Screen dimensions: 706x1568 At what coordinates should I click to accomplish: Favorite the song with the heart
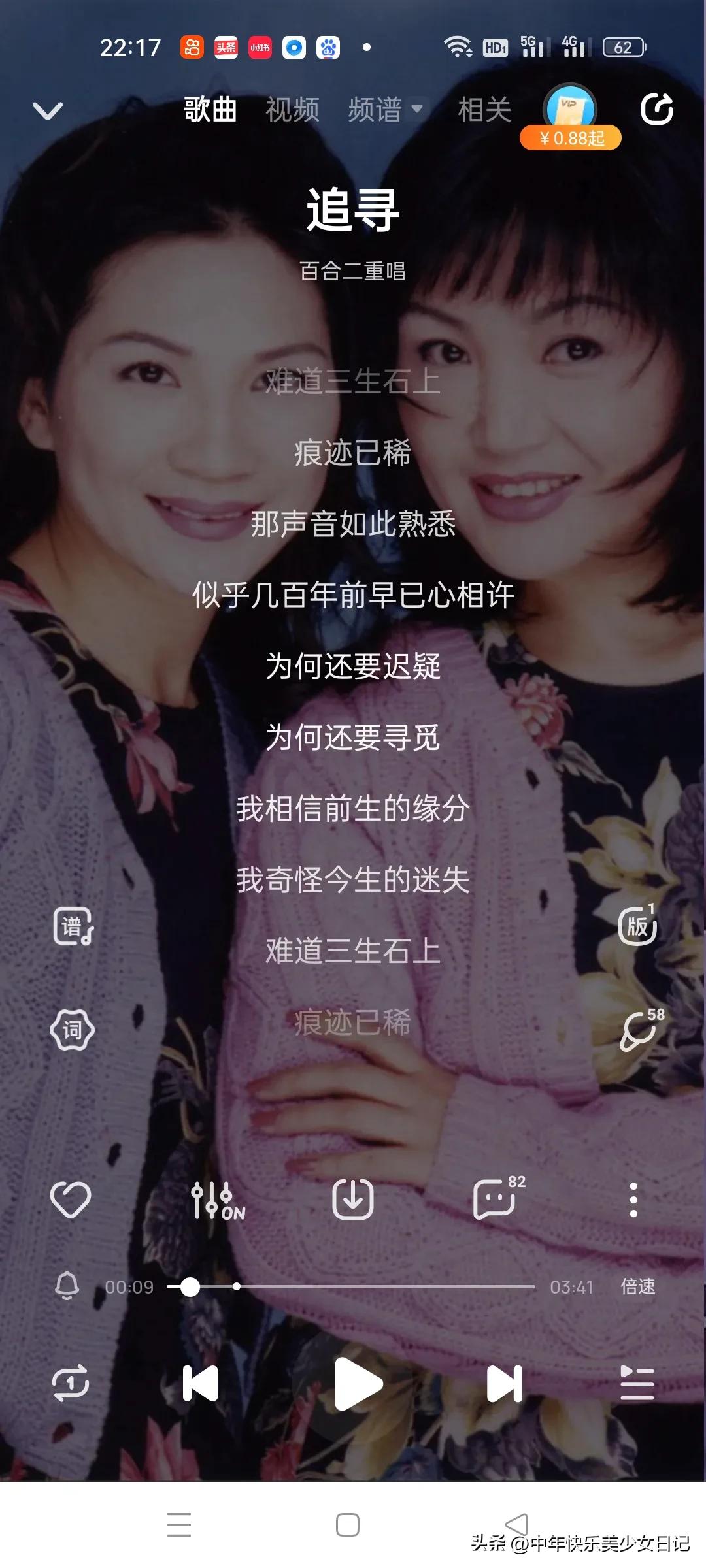point(72,1198)
